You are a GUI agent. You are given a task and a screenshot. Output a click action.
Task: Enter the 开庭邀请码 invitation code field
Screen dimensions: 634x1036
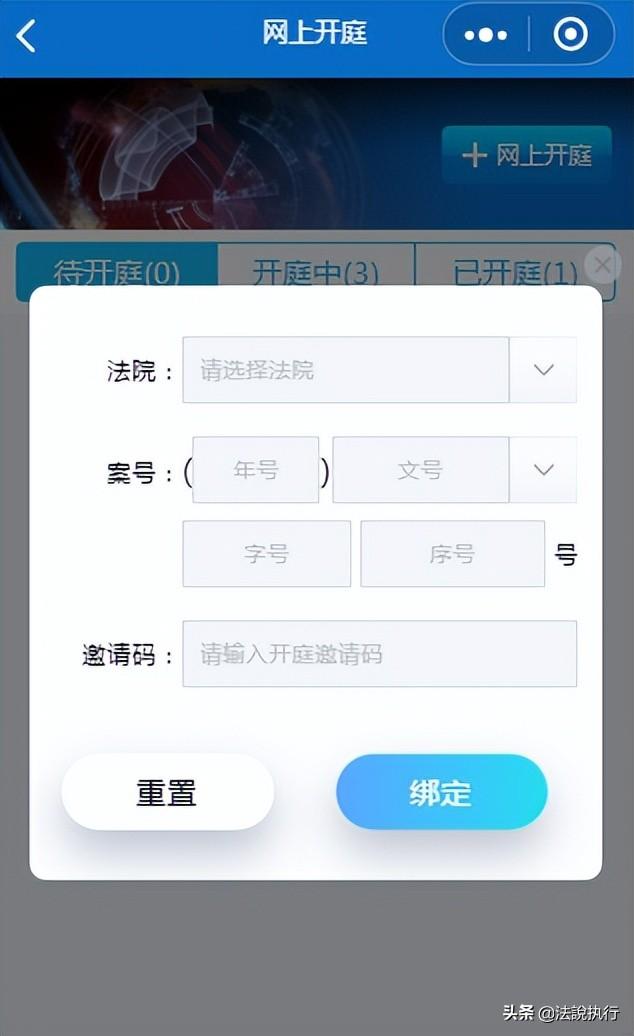pos(380,653)
